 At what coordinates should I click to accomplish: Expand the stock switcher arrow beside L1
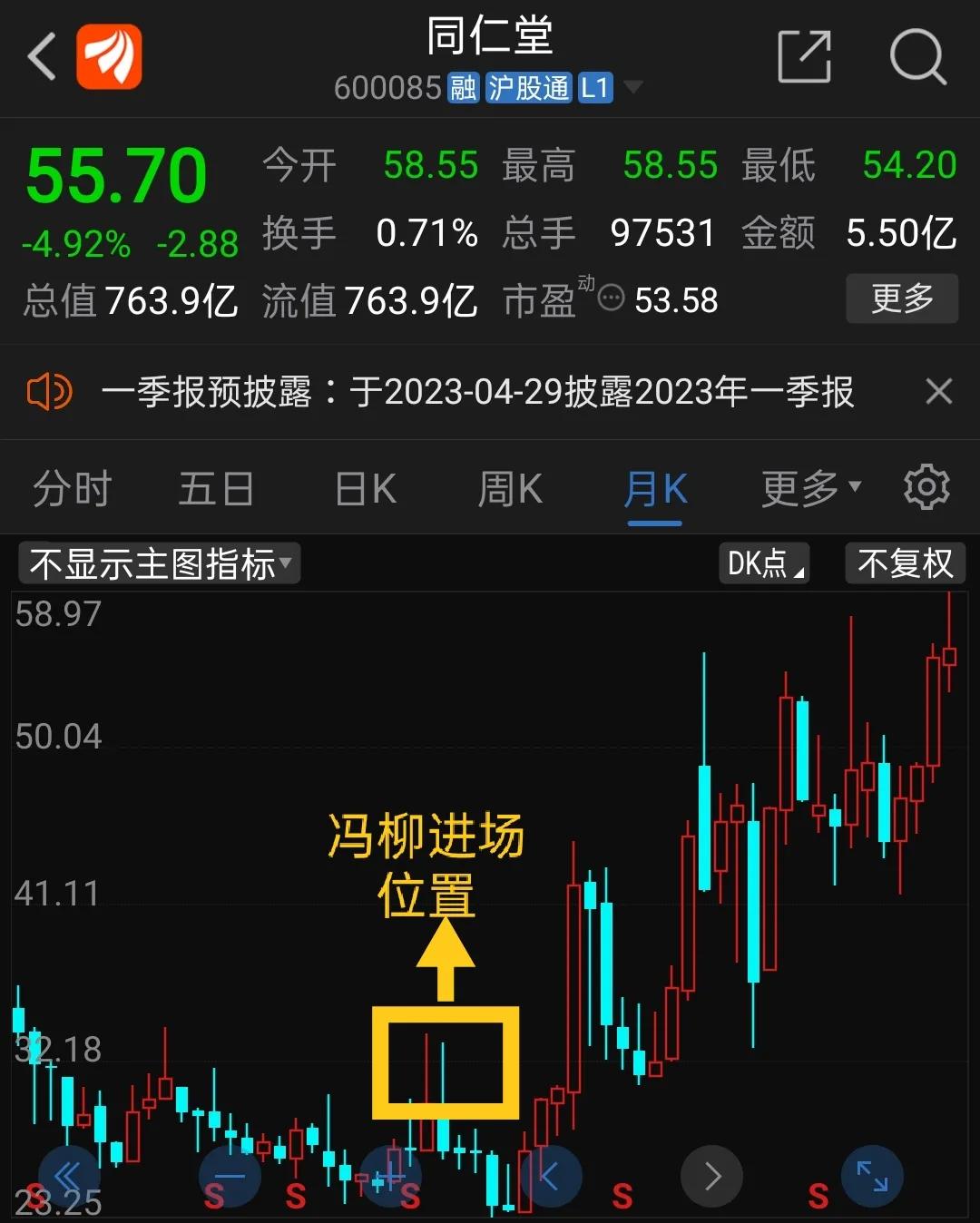pyautogui.click(x=632, y=87)
